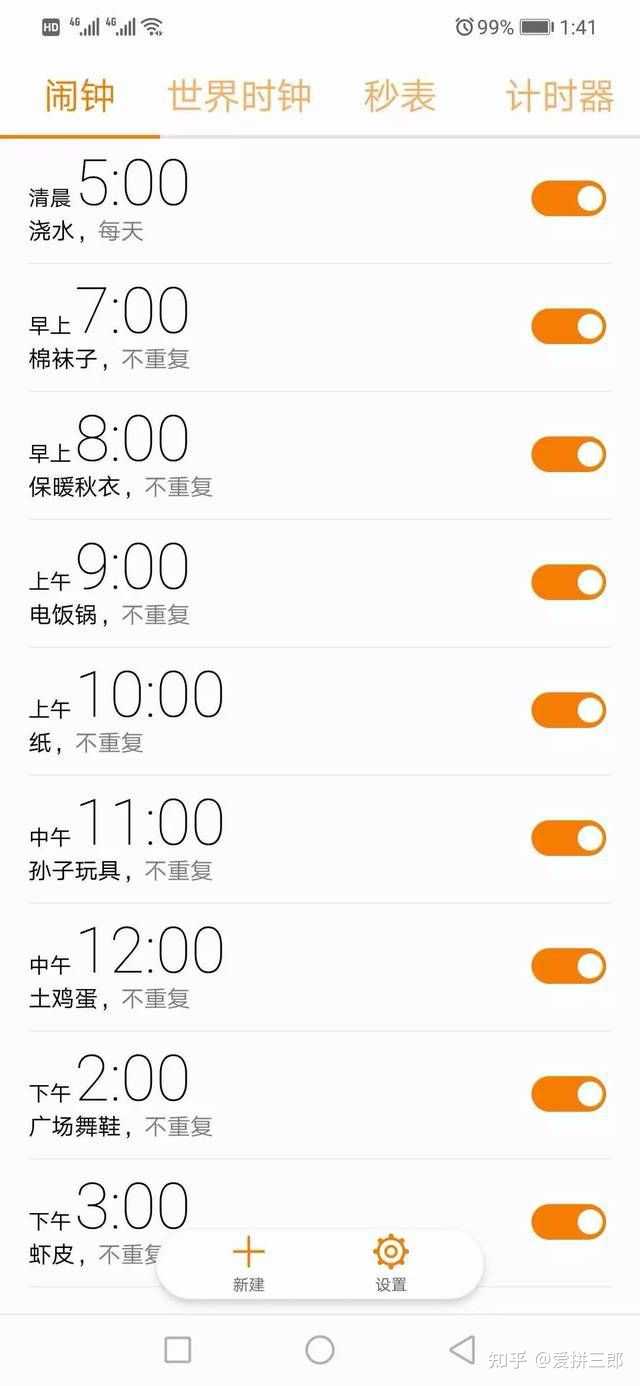The height and width of the screenshot is (1386, 640).
Task: Turn off the 12:00 土鸡蛋 alarm
Action: (568, 966)
